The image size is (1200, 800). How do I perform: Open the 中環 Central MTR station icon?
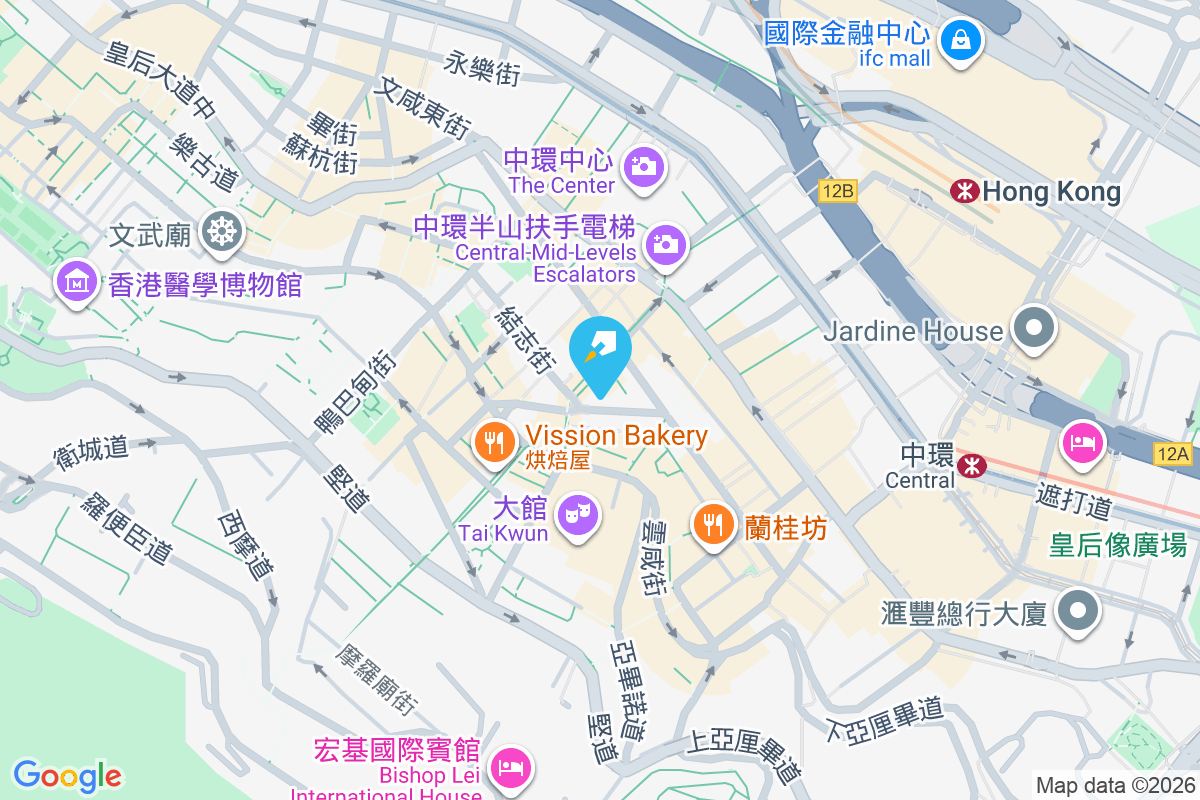969,465
